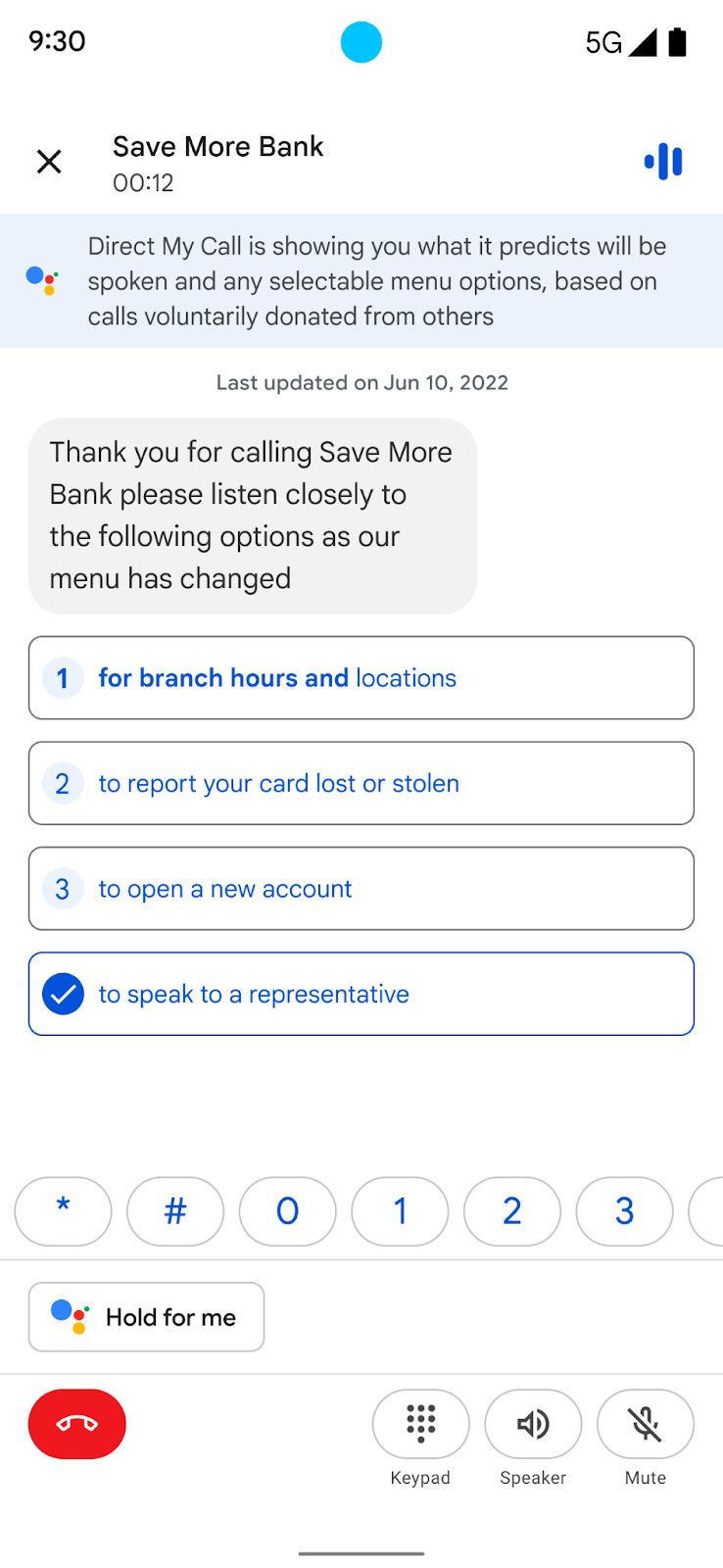This screenshot has height=1568, width=723.
Task: Dial 2 on the quick keypad row
Action: (x=512, y=1211)
